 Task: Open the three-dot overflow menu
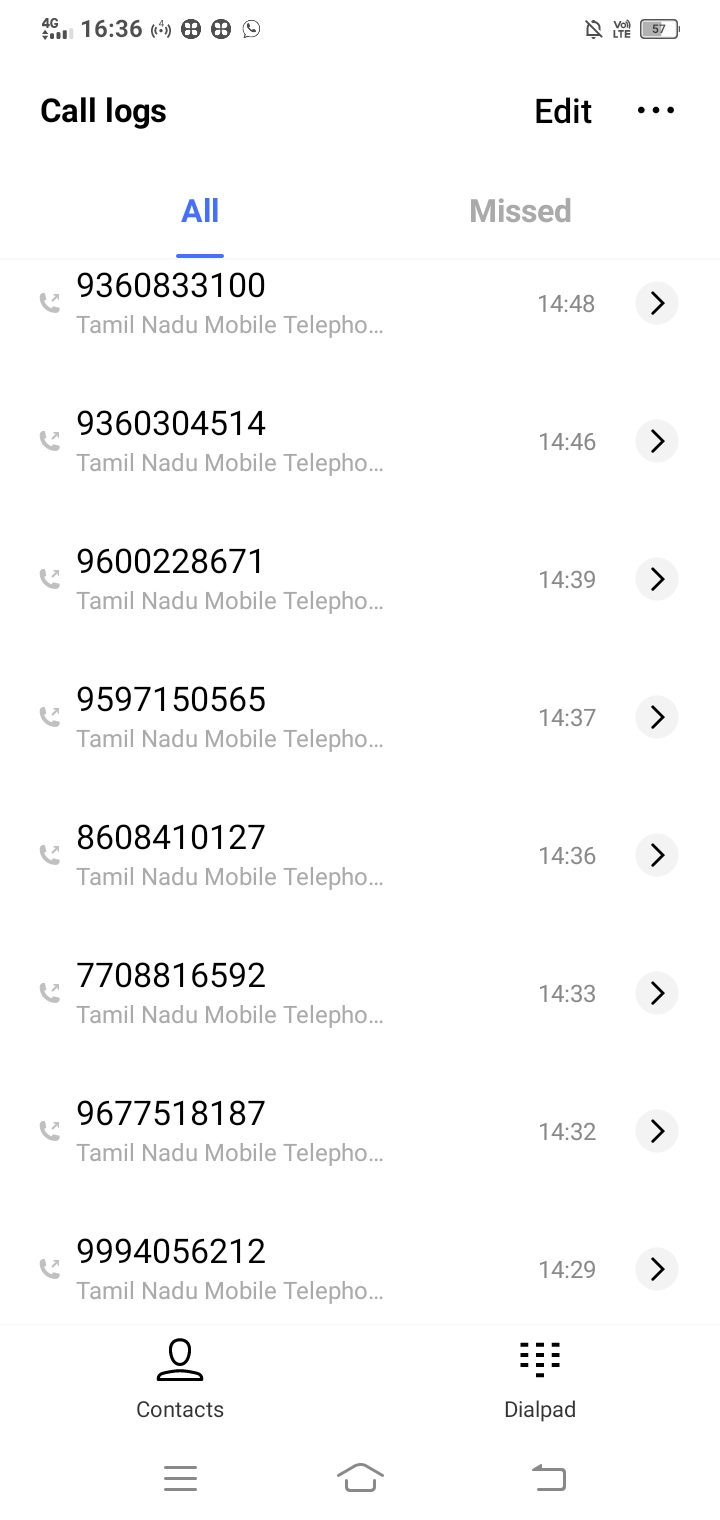[656, 111]
